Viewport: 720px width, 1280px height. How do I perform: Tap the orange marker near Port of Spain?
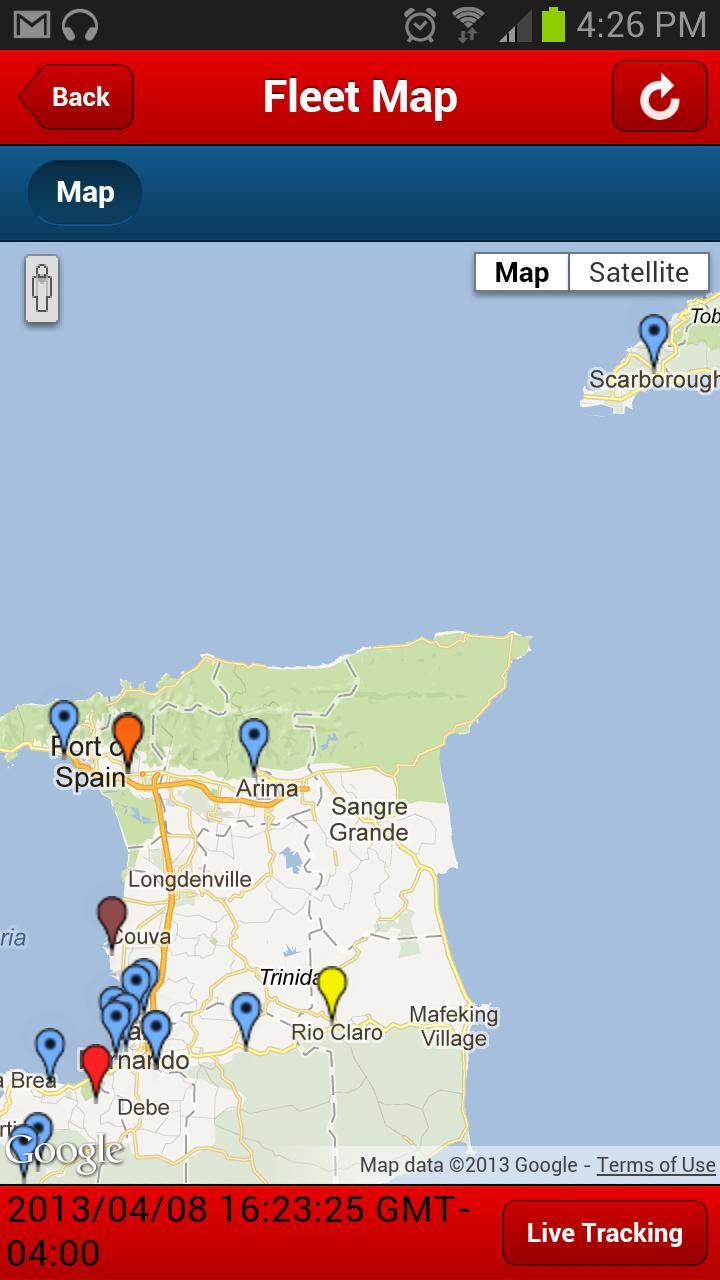click(128, 735)
